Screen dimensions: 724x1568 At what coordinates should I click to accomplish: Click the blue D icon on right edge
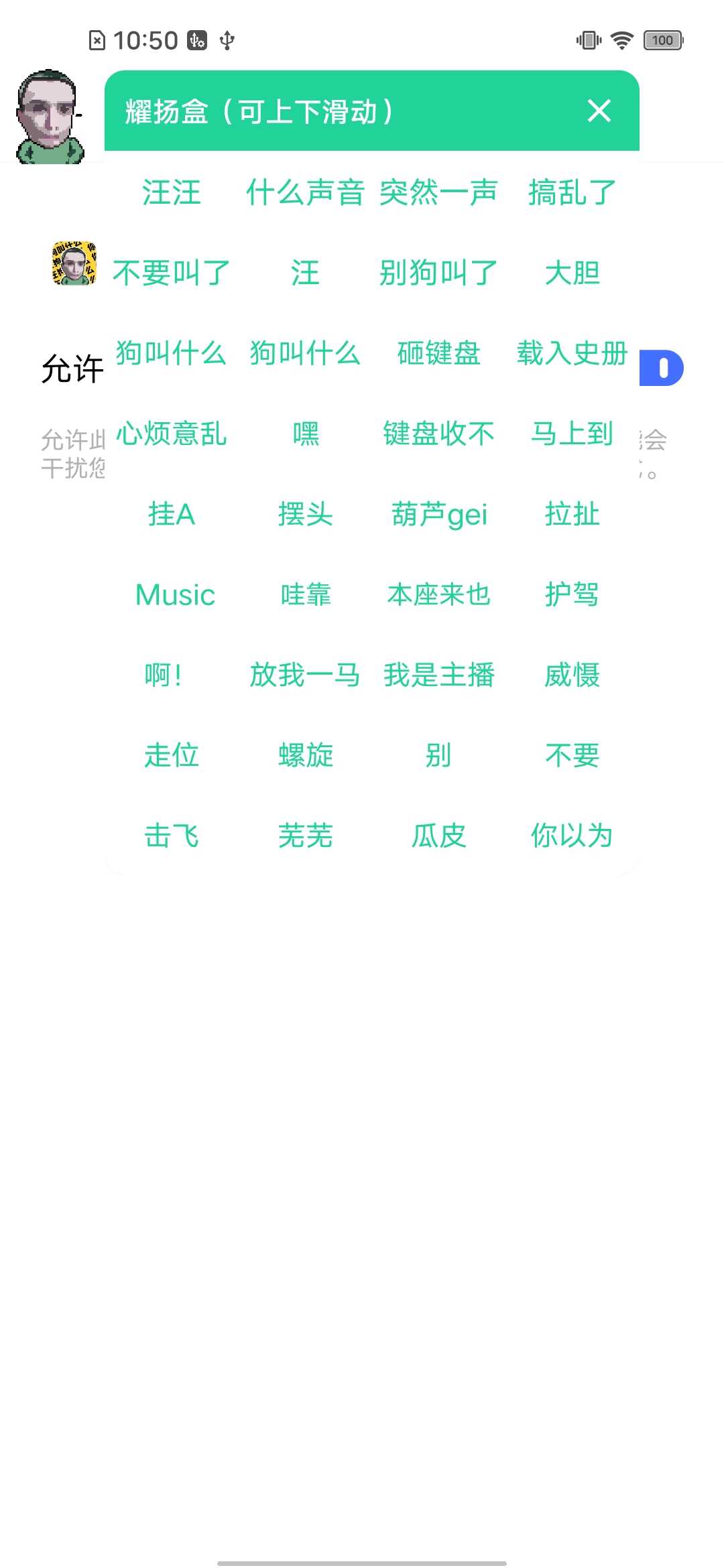(662, 369)
